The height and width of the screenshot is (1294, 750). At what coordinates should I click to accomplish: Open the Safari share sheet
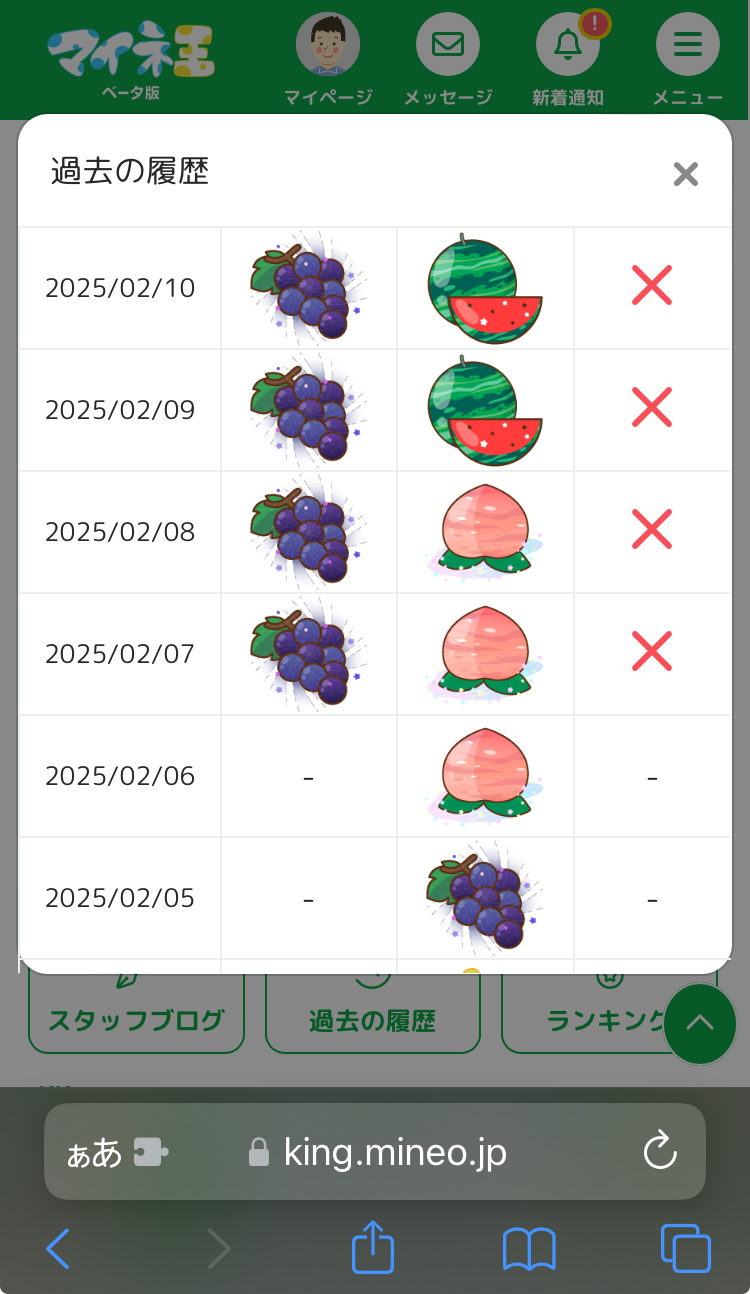(373, 1246)
